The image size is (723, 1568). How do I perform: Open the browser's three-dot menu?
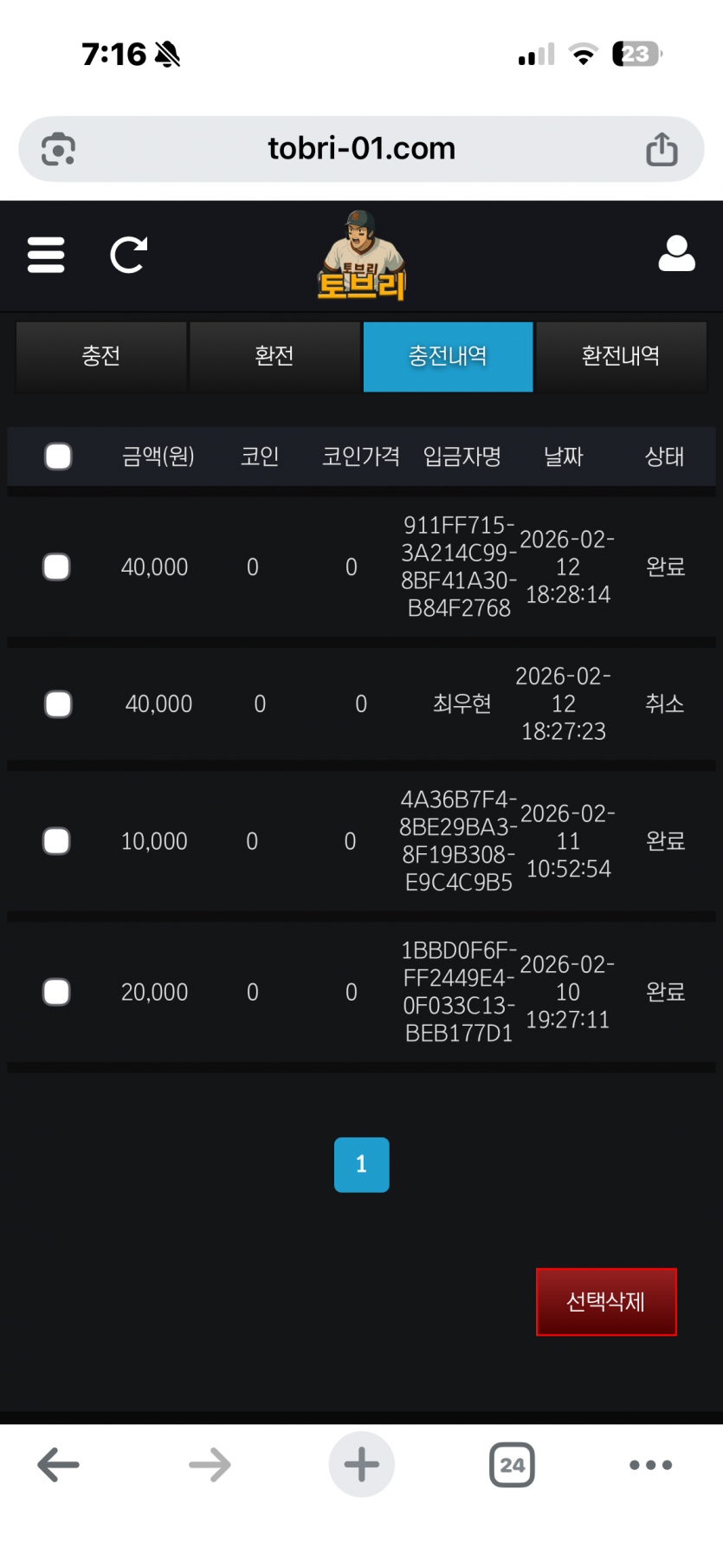pos(650,1465)
